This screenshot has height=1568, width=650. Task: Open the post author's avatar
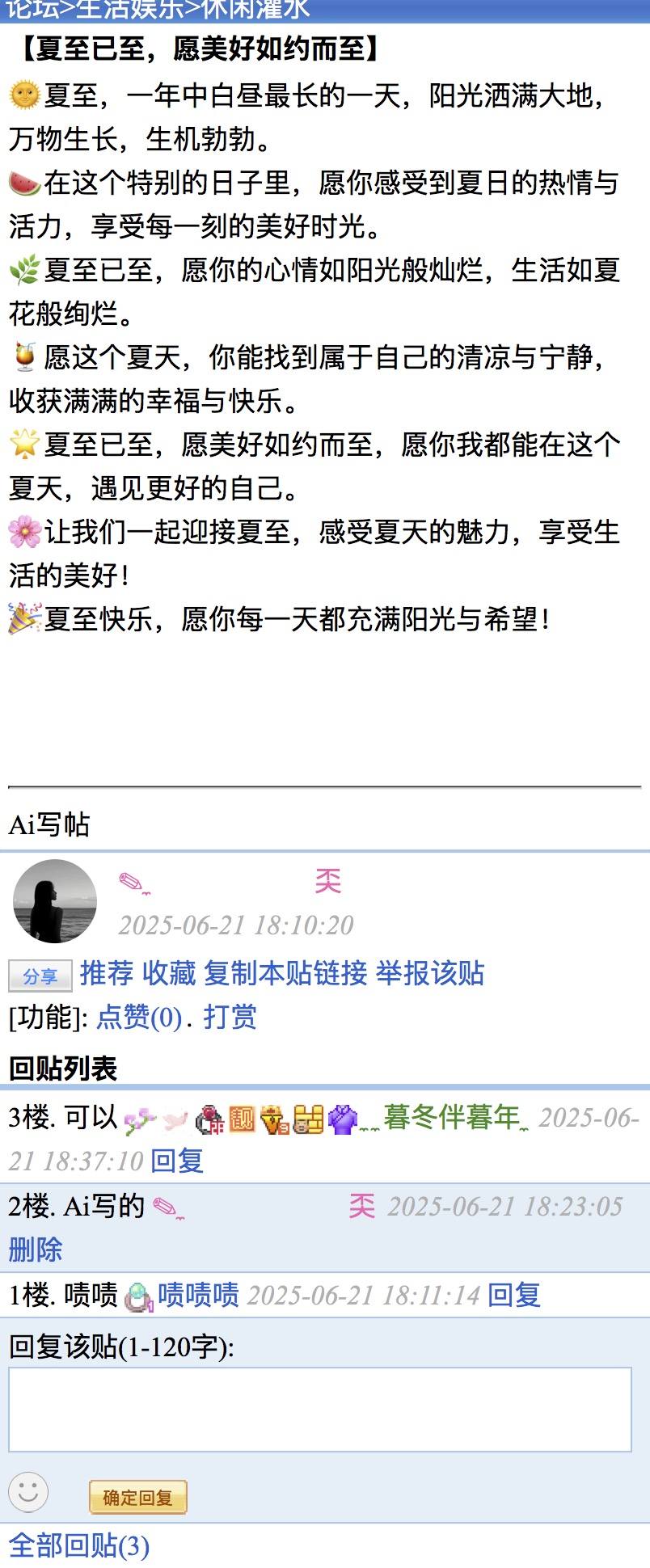pos(55,900)
